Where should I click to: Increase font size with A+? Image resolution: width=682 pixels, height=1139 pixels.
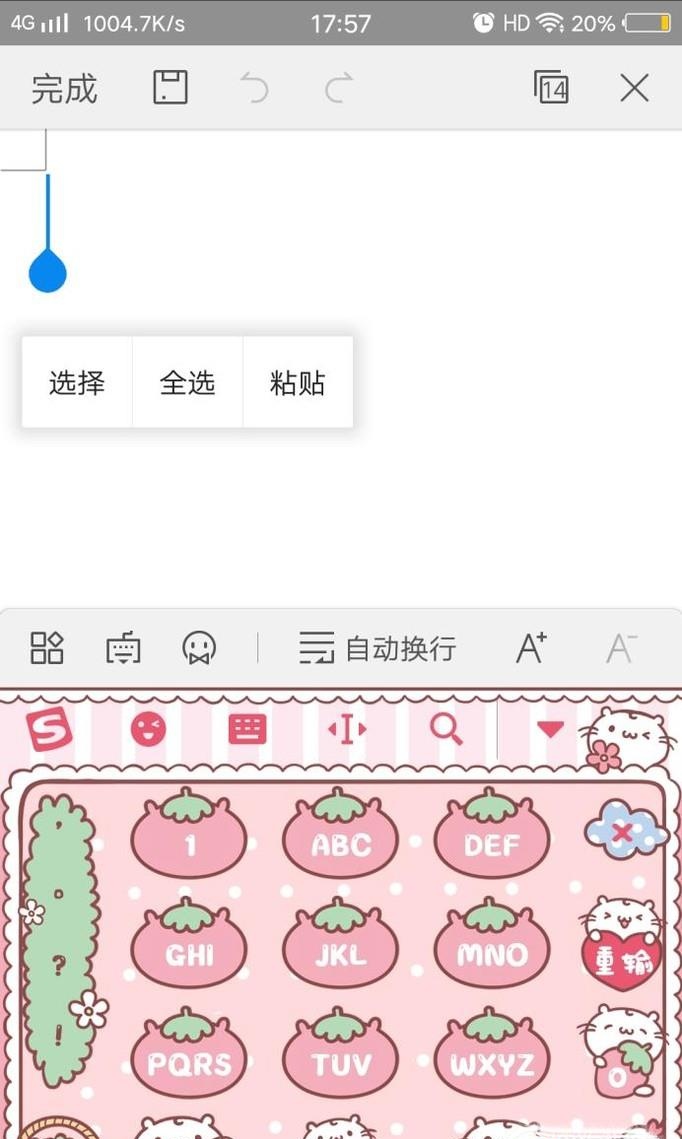(531, 648)
